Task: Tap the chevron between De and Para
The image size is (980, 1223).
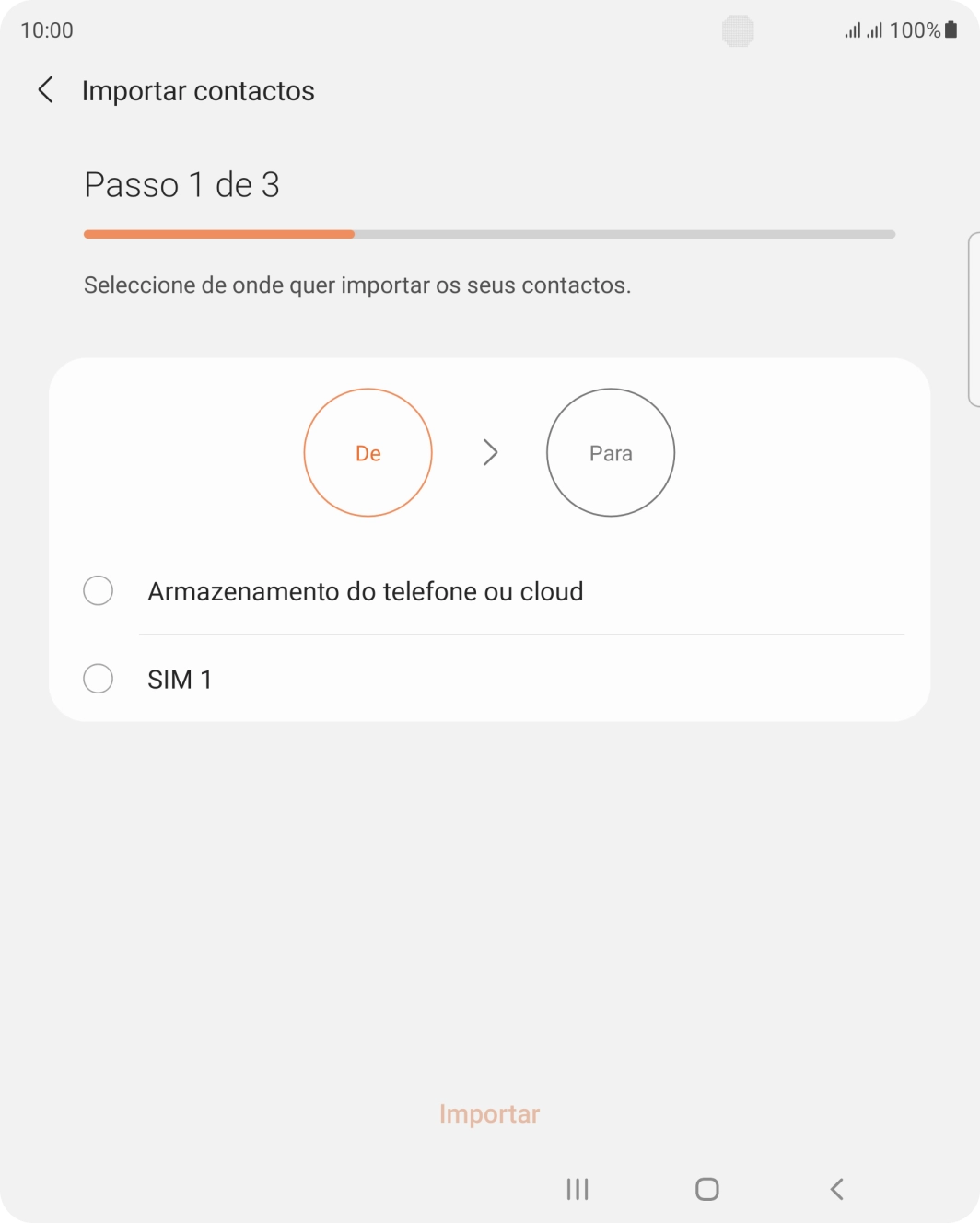Action: point(491,452)
